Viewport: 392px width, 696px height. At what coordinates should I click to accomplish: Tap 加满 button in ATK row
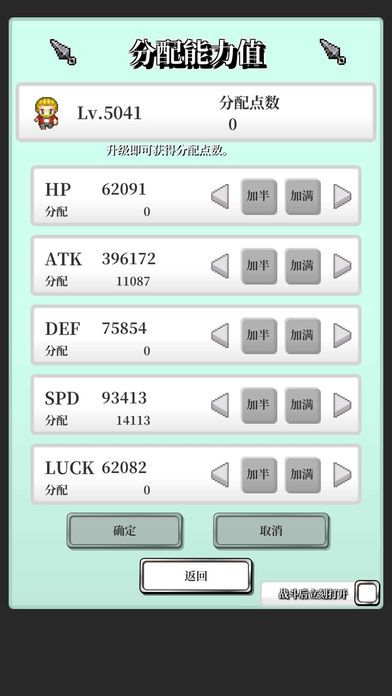pyautogui.click(x=303, y=266)
